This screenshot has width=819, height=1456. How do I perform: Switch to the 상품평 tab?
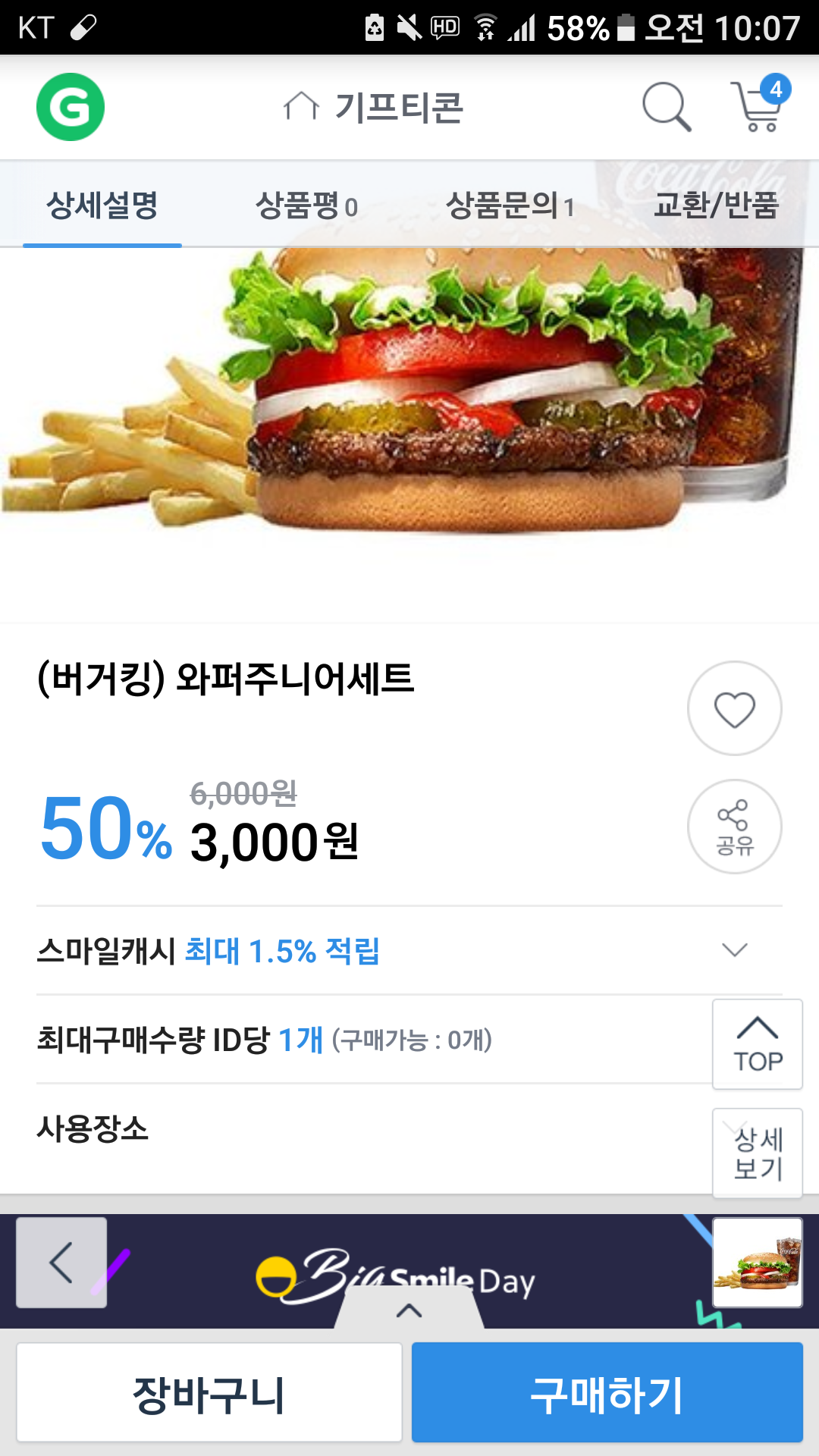click(x=306, y=205)
